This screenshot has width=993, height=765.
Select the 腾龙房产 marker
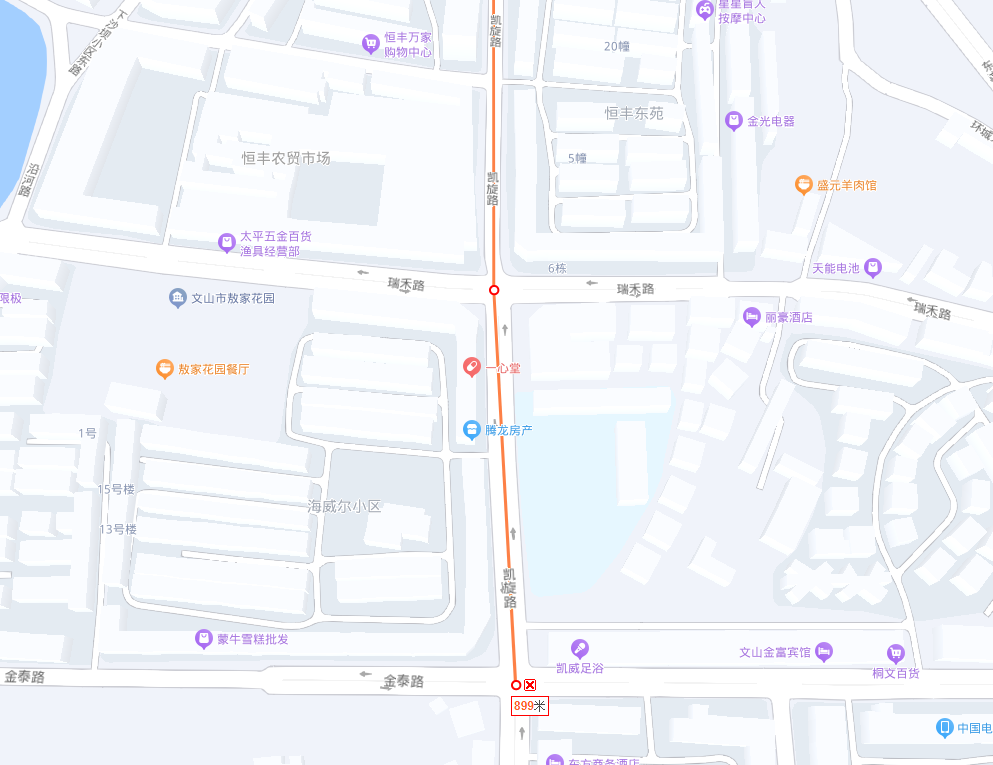pyautogui.click(x=471, y=430)
